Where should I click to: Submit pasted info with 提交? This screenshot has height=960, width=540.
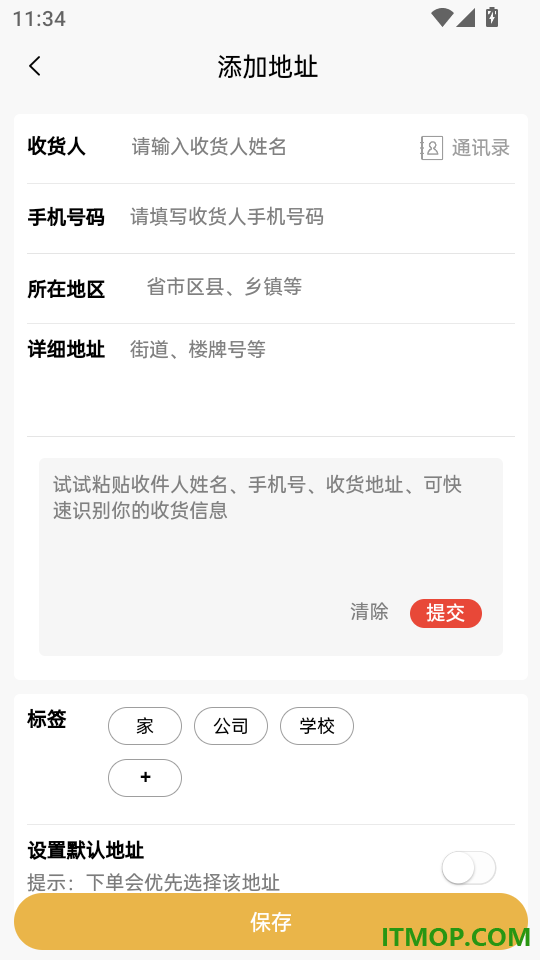pyautogui.click(x=446, y=613)
